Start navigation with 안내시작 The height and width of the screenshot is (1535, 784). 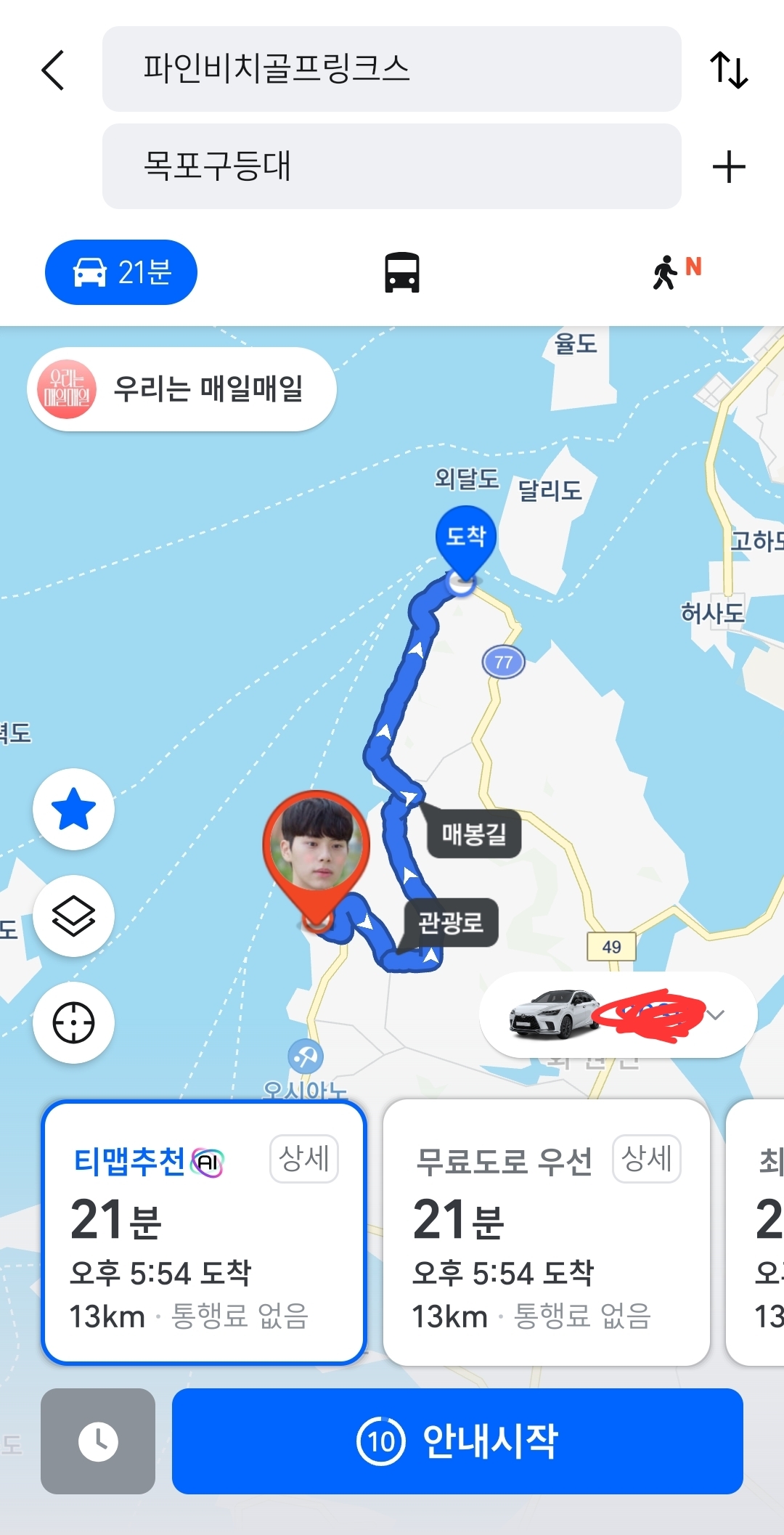(457, 1441)
